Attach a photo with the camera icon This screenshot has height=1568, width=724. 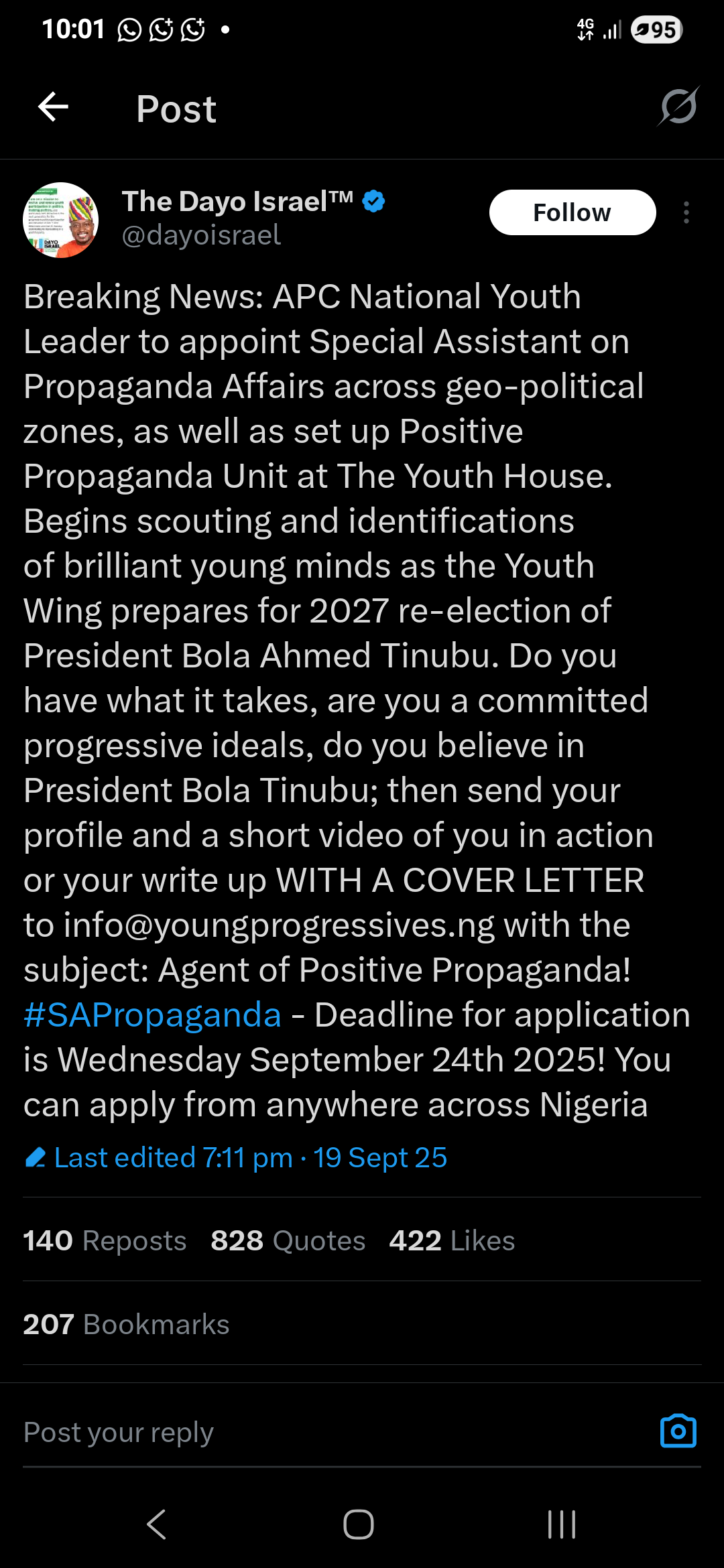click(x=678, y=1431)
